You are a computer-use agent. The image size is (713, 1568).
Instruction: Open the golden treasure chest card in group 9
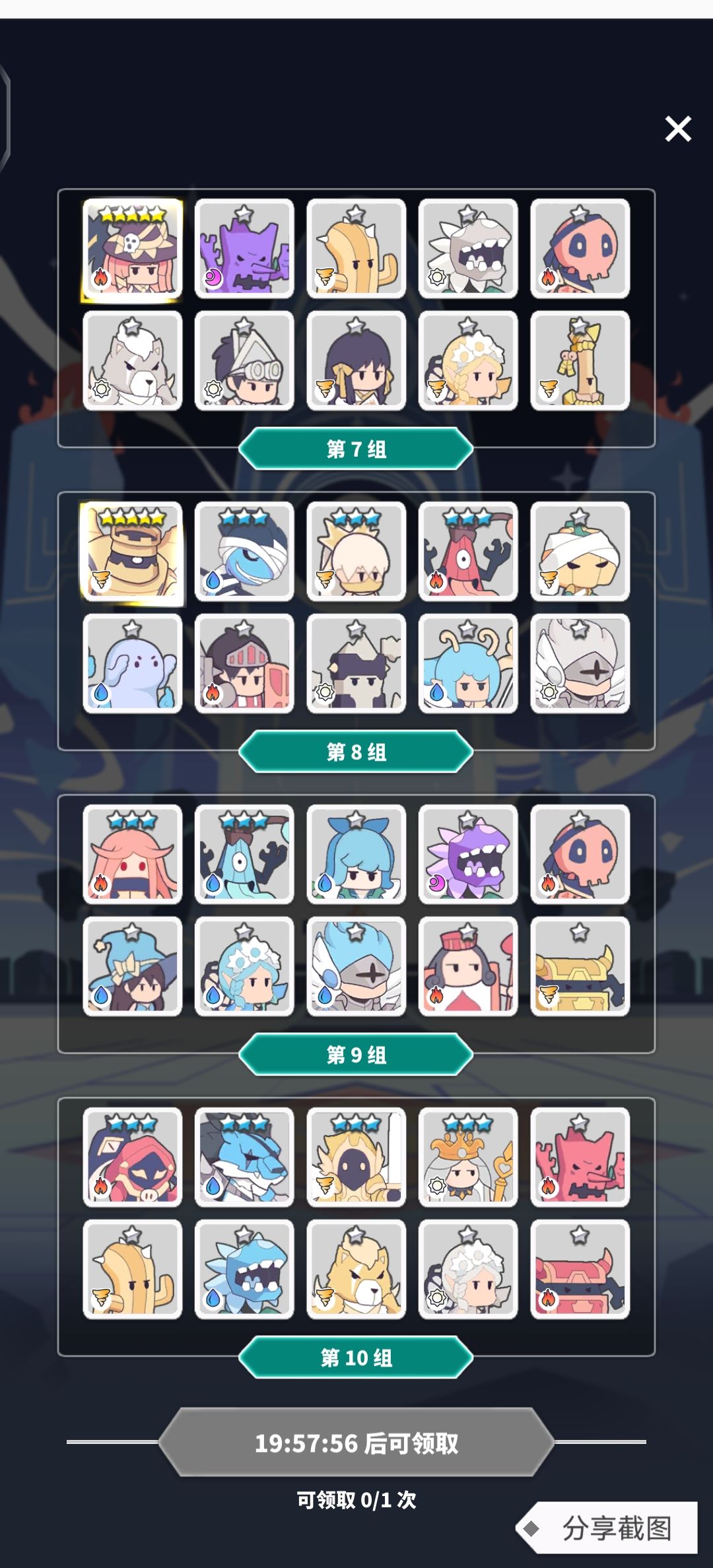tap(580, 966)
